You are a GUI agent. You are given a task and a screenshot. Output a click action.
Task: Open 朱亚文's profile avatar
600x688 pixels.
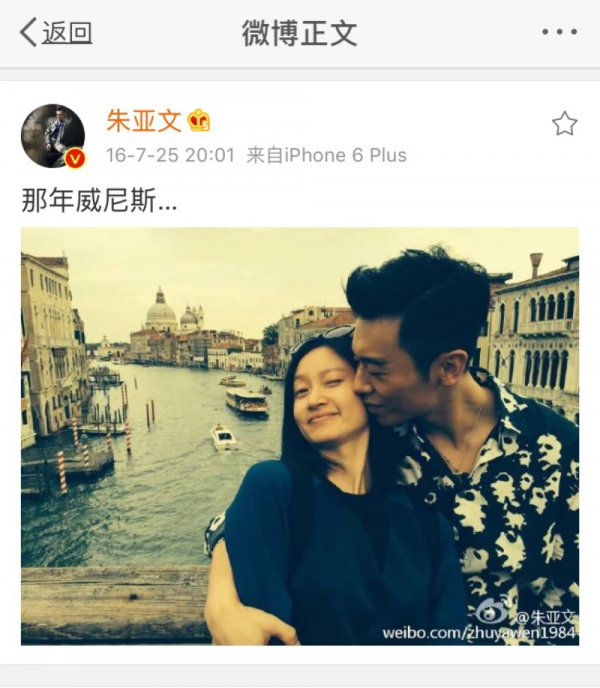[53, 135]
